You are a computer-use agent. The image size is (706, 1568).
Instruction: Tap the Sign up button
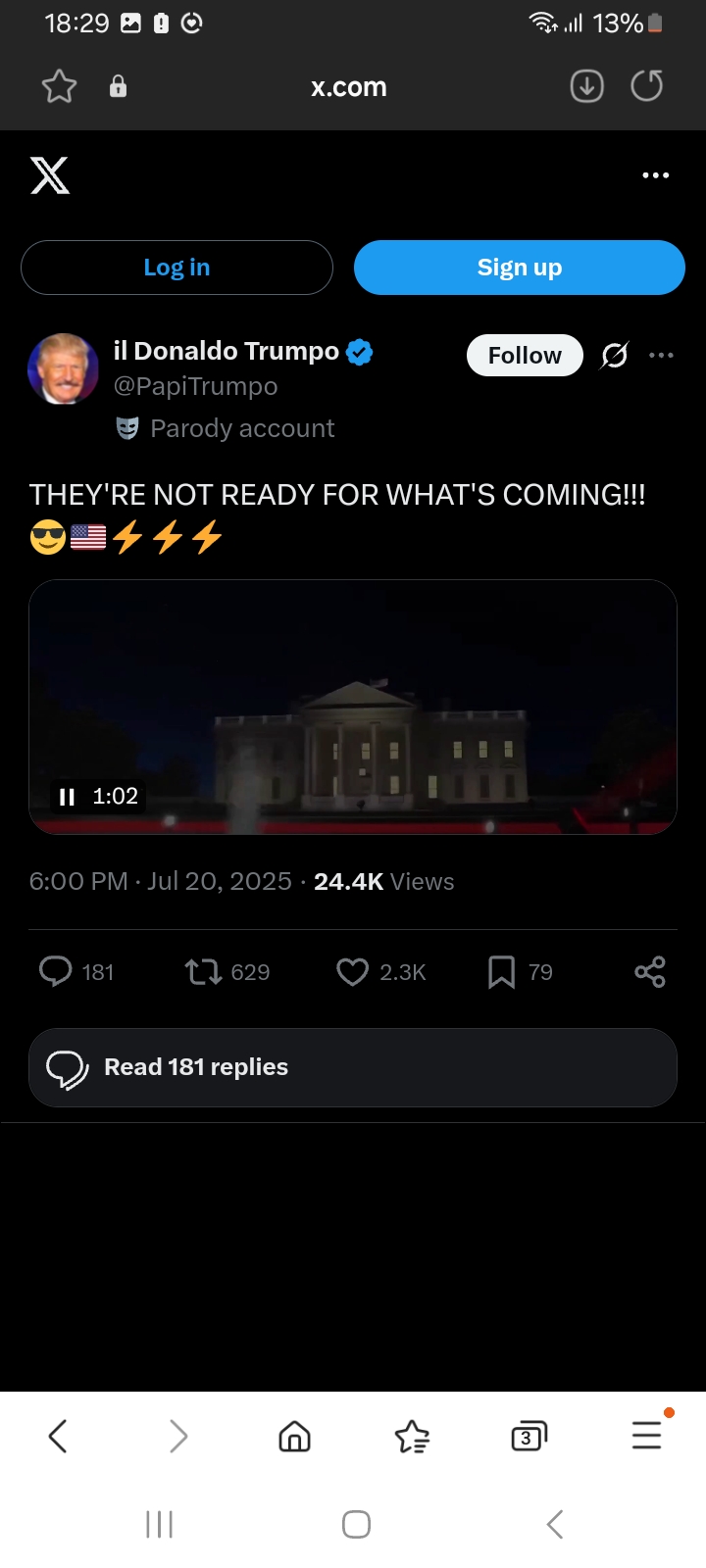(x=520, y=268)
